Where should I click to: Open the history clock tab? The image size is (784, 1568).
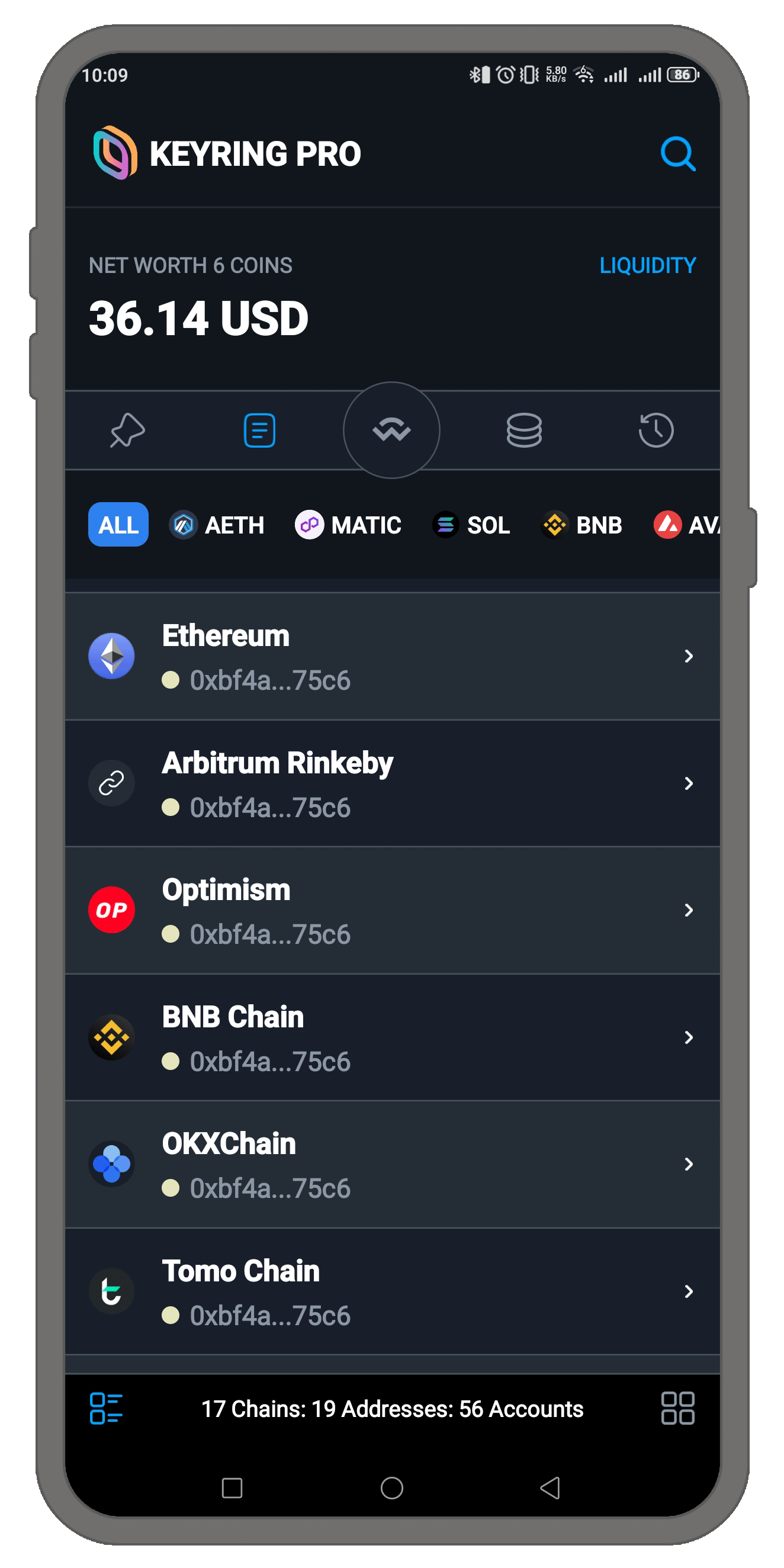(x=656, y=430)
